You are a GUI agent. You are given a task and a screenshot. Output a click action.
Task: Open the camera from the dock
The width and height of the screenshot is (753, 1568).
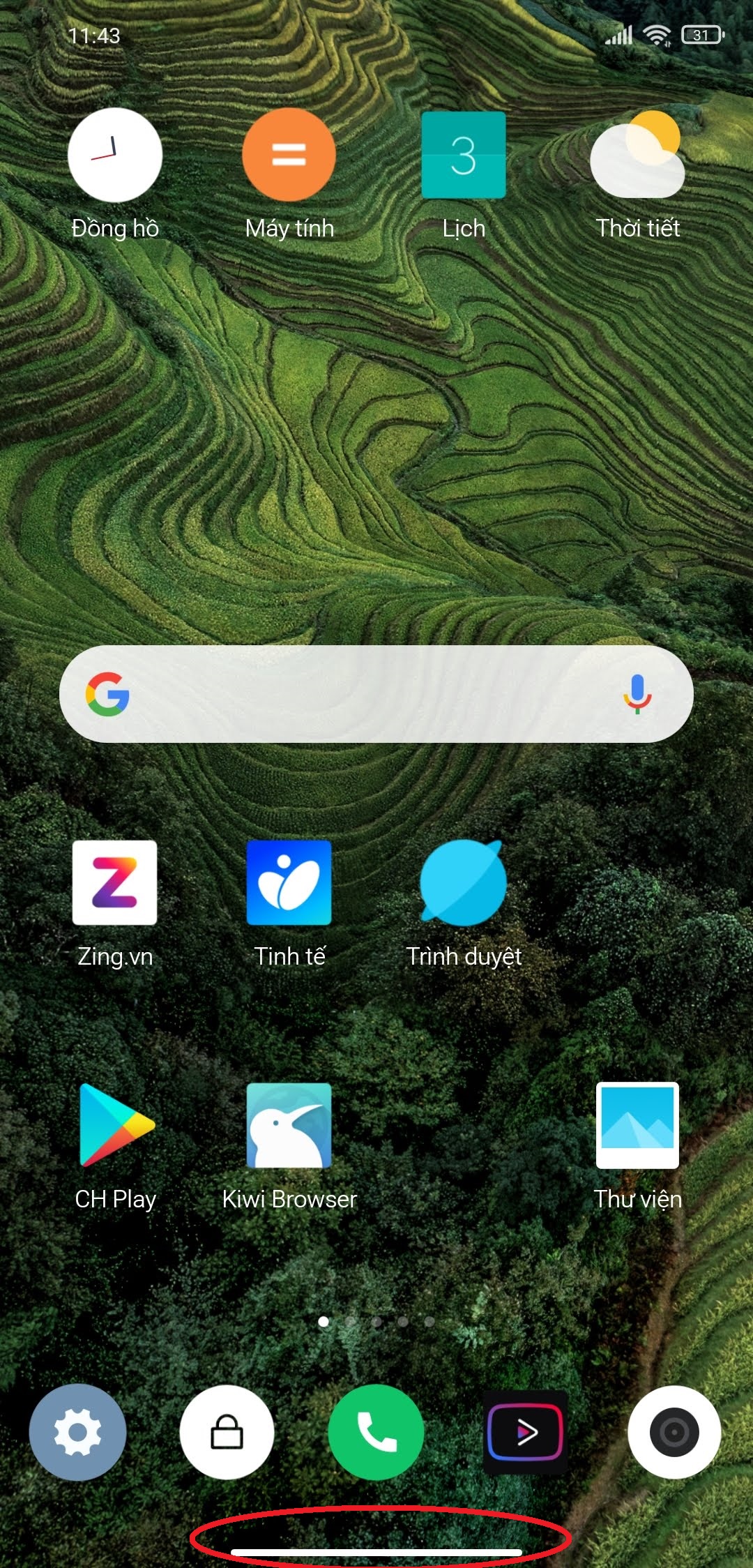click(x=674, y=1432)
